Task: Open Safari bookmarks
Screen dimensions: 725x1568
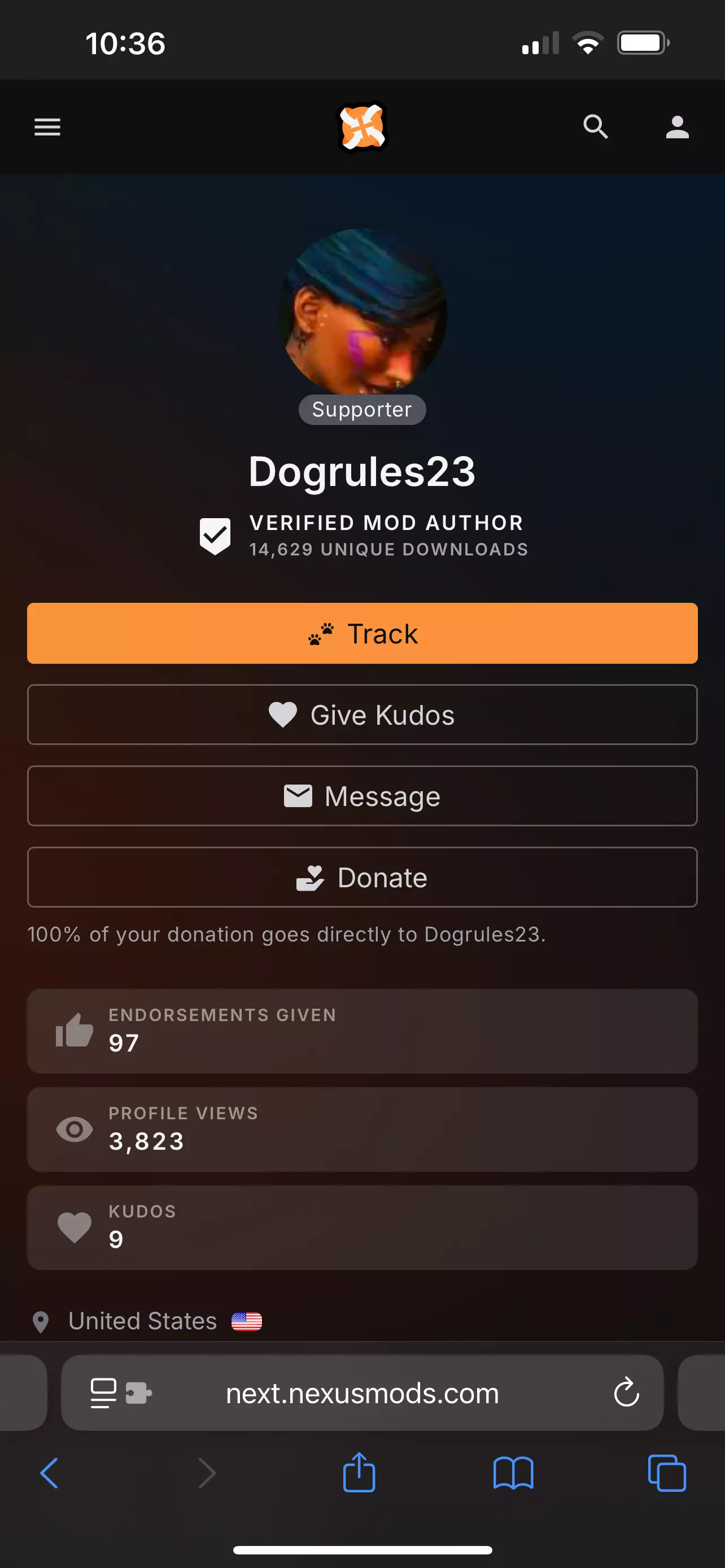Action: click(513, 1473)
